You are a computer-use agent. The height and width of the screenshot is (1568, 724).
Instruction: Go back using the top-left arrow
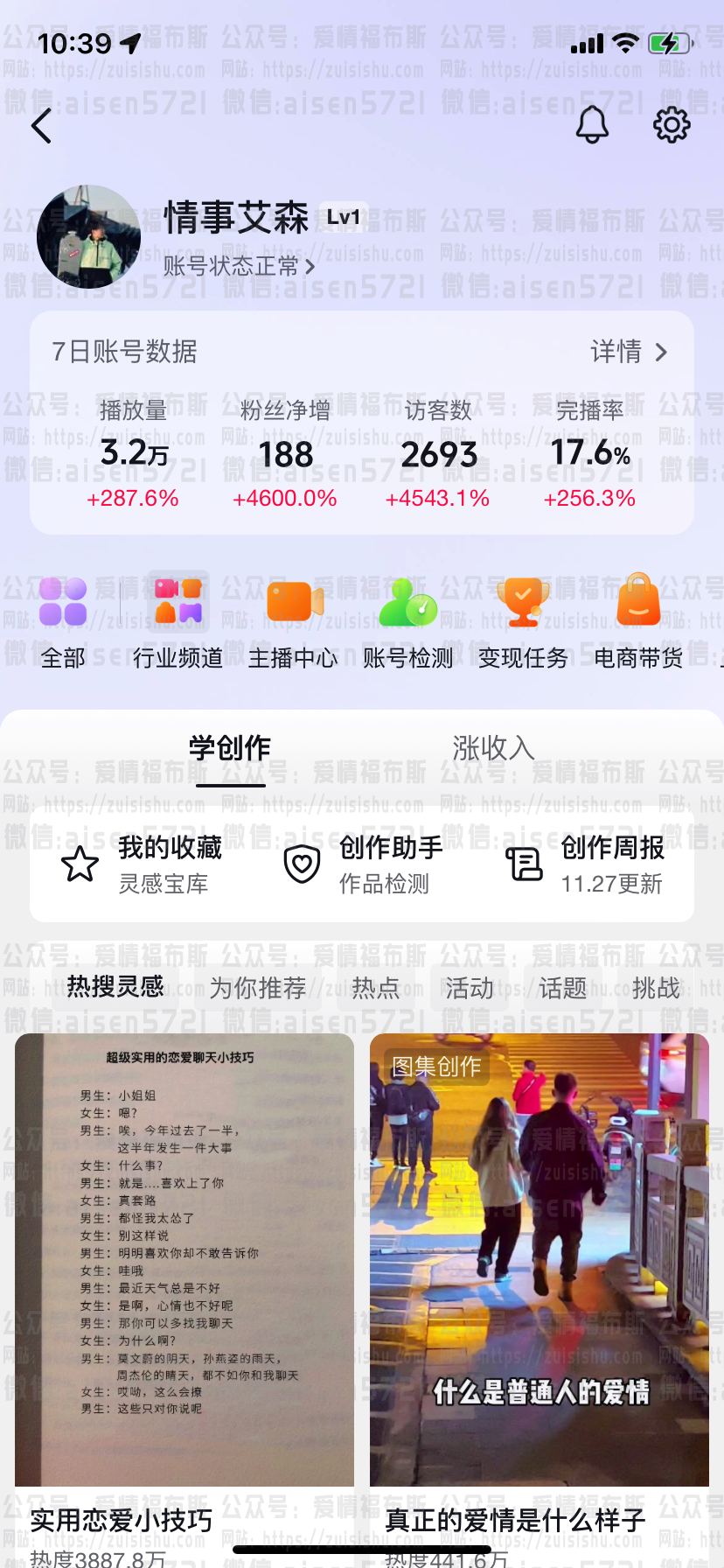pos(41,127)
